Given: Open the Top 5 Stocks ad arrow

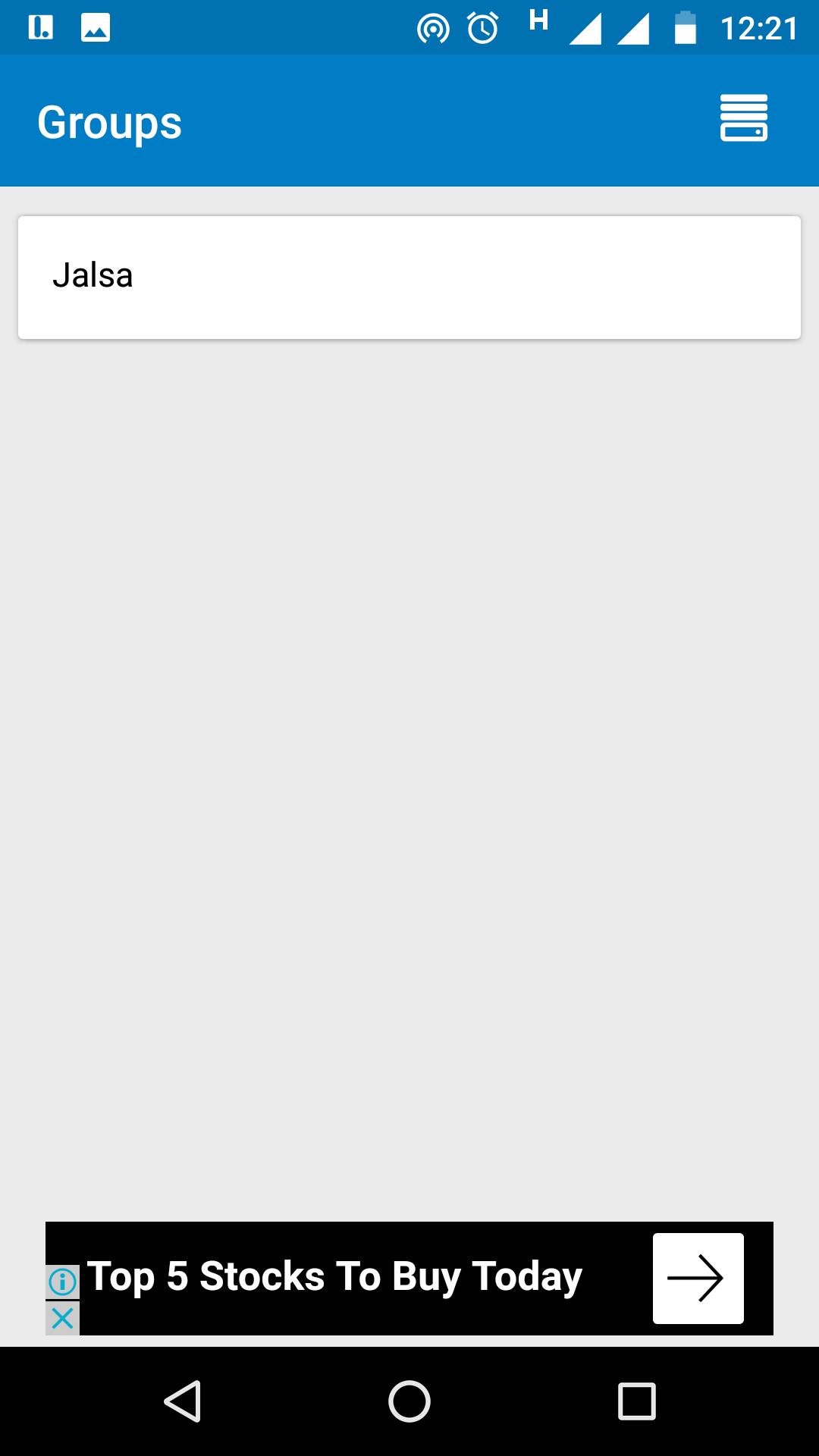Looking at the screenshot, I should tap(698, 1278).
